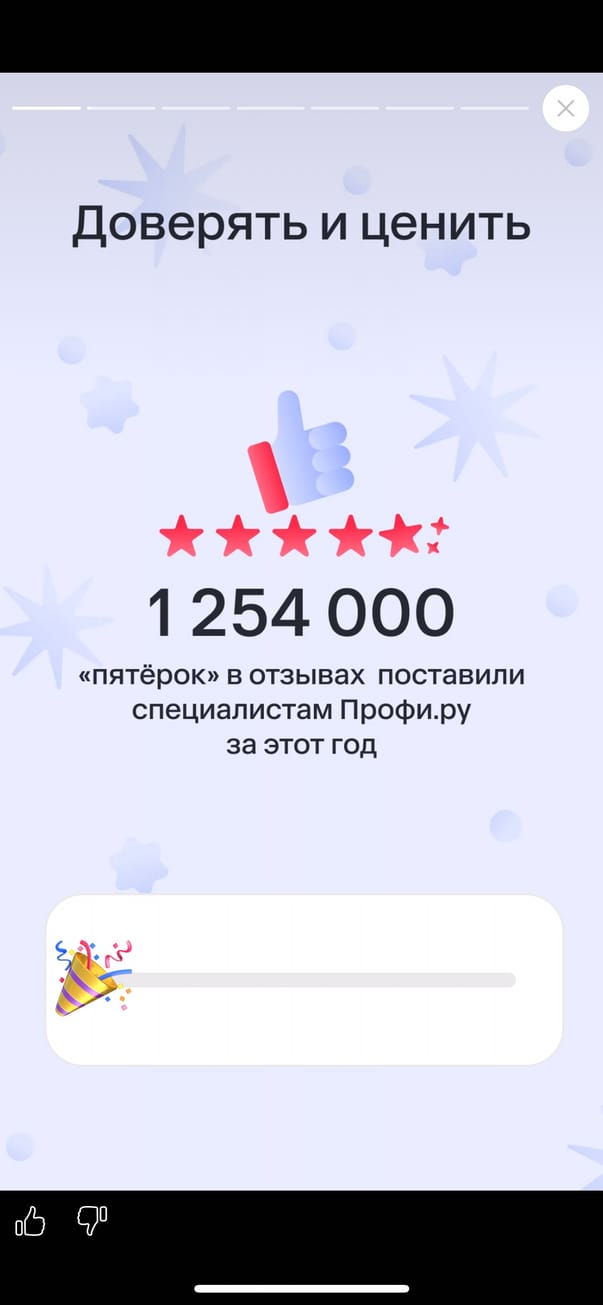Dislike this story with thumbs down
603x1305 pixels.
pyautogui.click(x=92, y=1219)
